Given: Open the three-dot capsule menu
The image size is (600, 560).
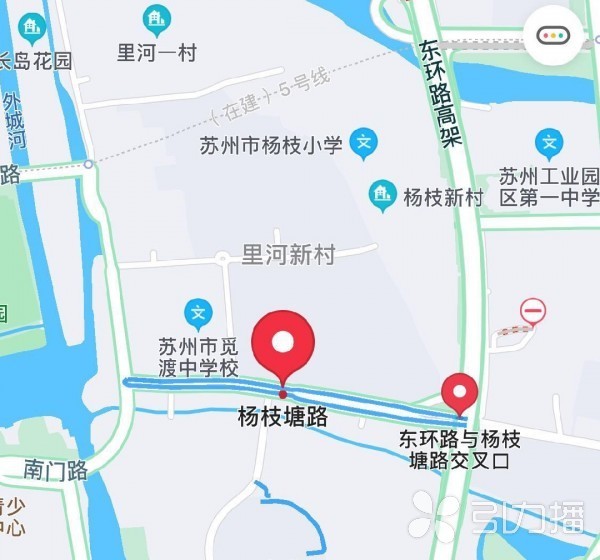Looking at the screenshot, I should click(x=551, y=35).
